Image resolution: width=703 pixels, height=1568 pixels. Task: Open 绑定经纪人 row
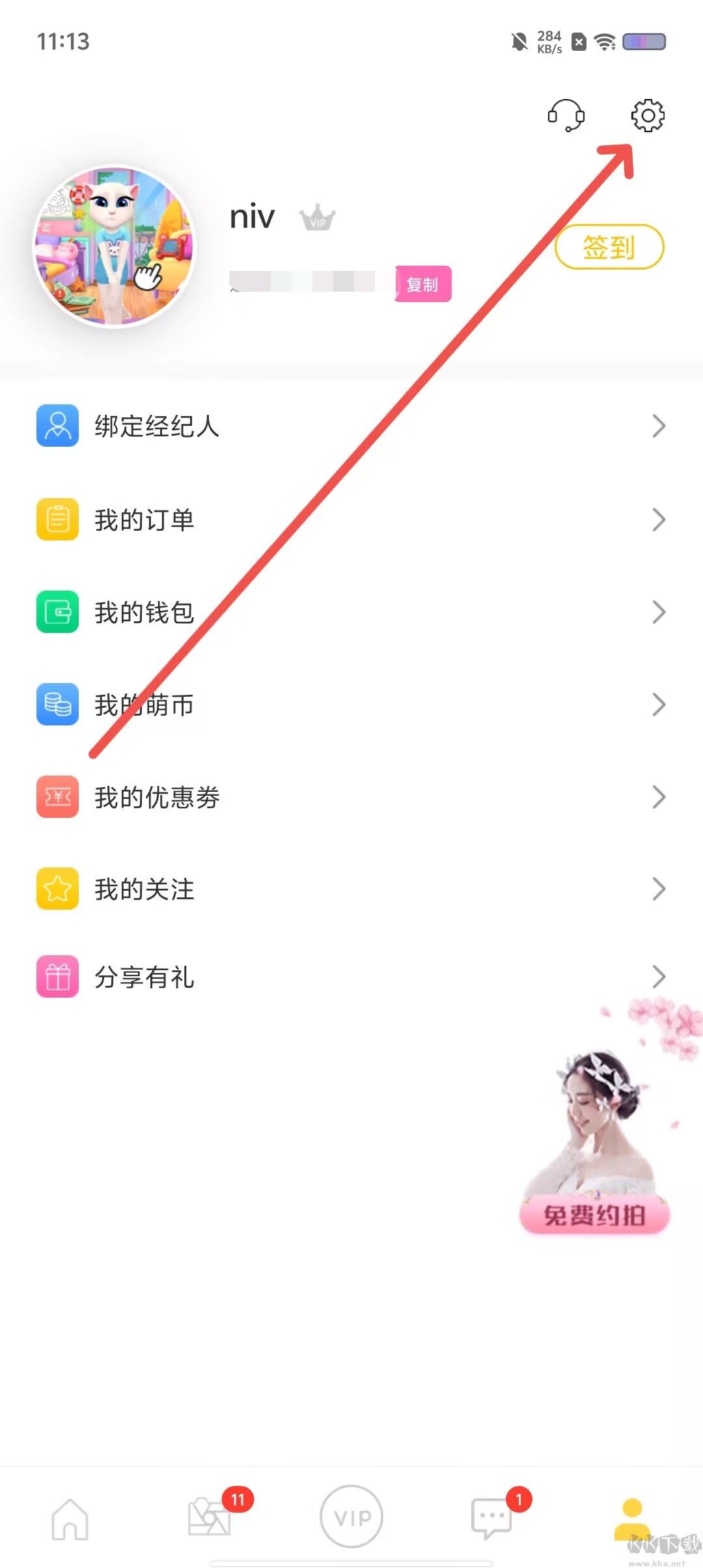click(351, 426)
